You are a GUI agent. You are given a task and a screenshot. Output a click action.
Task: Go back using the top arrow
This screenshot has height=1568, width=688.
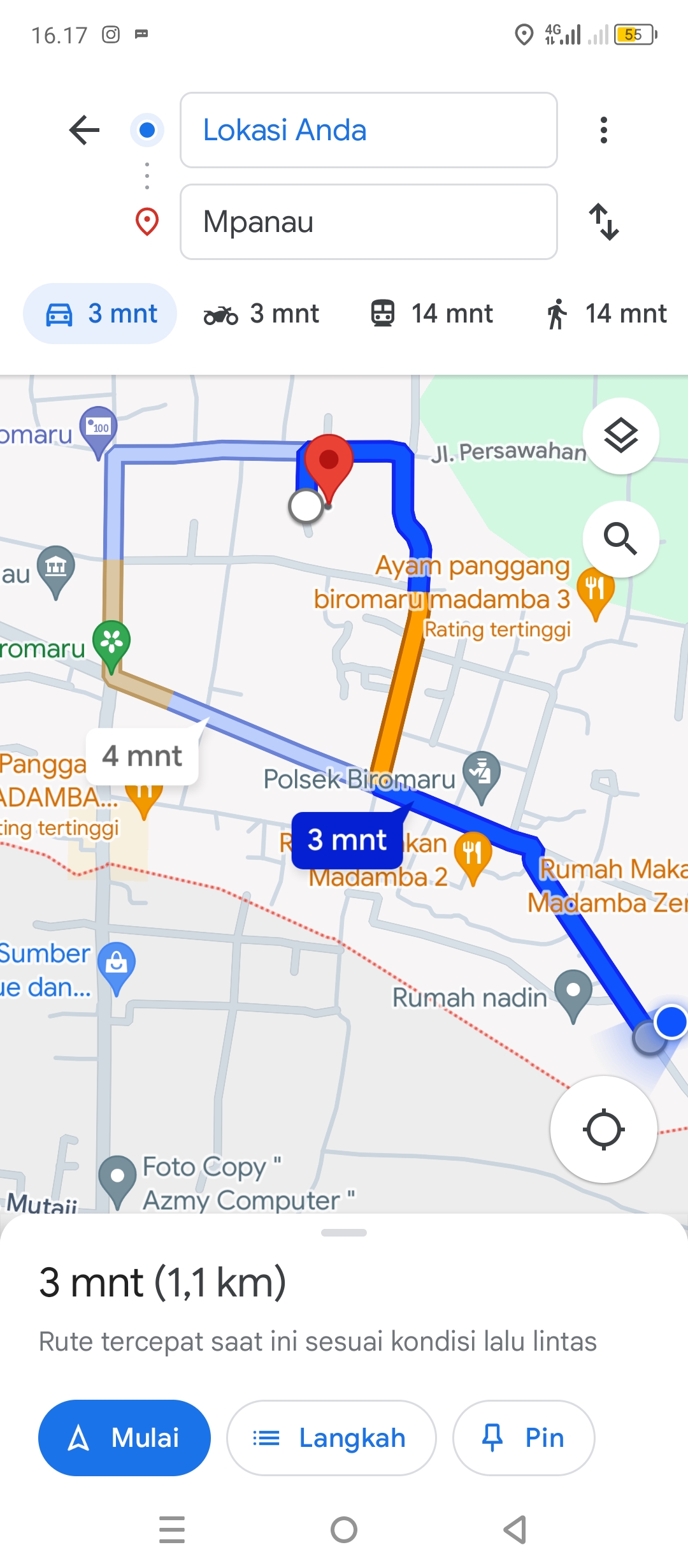tap(84, 130)
